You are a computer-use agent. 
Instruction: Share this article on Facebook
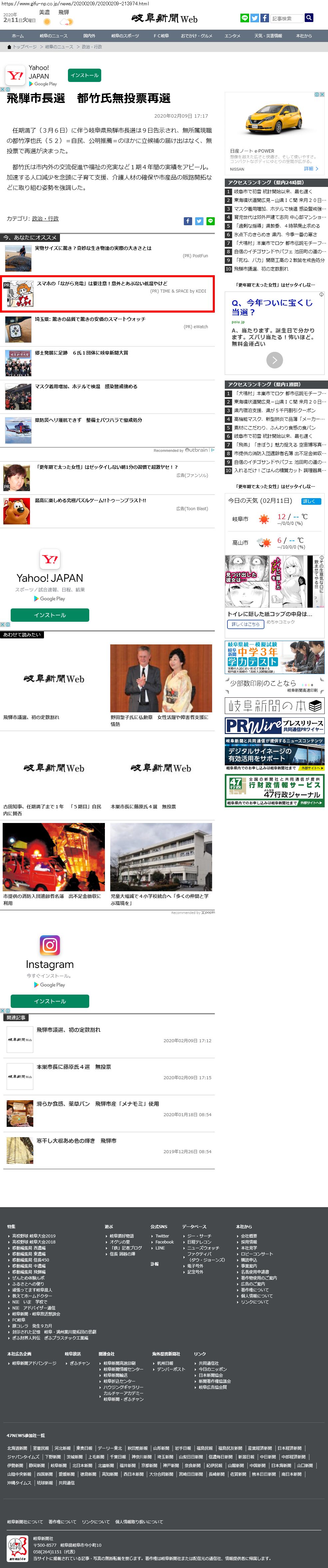tap(188, 221)
